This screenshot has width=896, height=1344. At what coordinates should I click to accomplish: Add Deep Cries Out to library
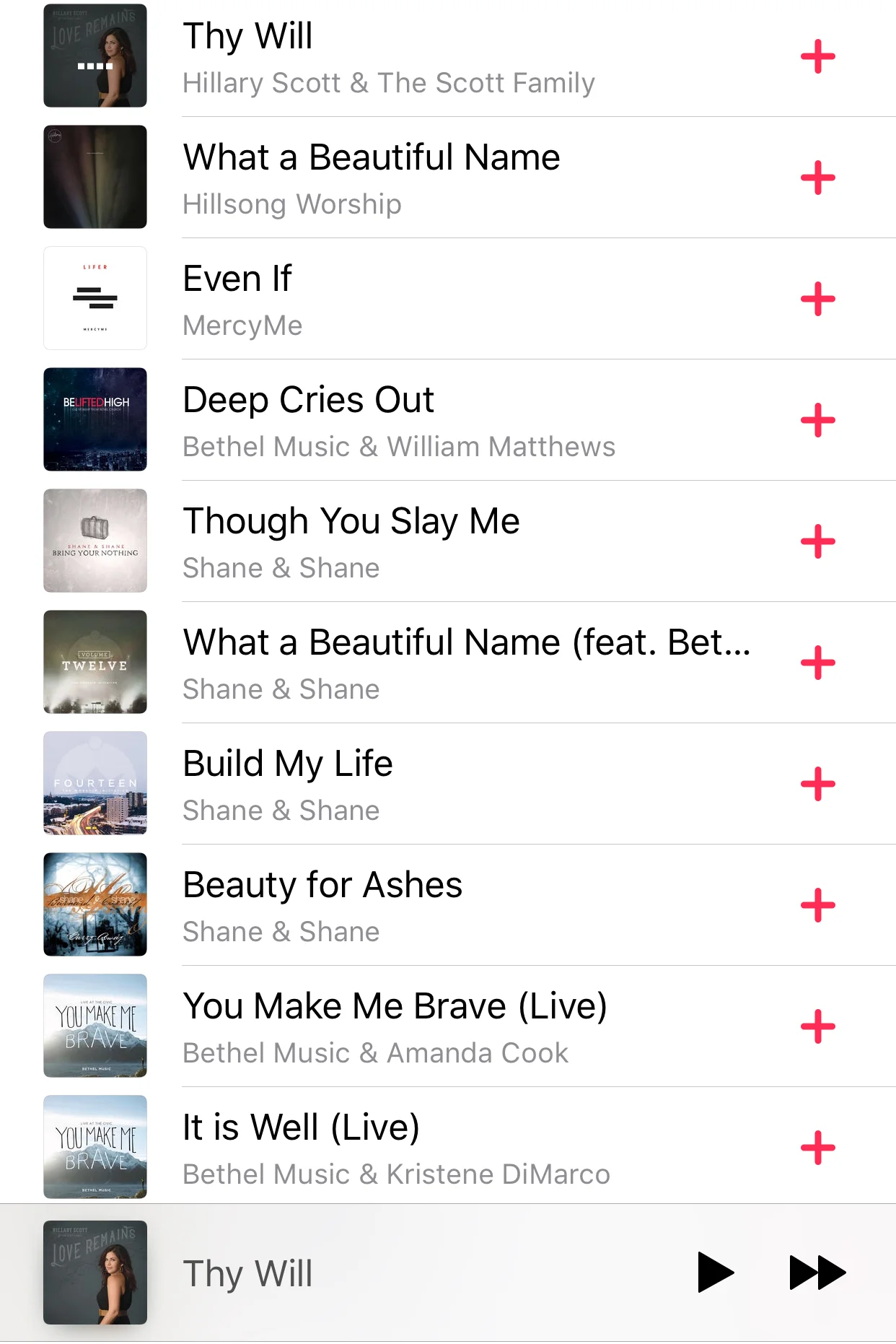click(x=817, y=421)
